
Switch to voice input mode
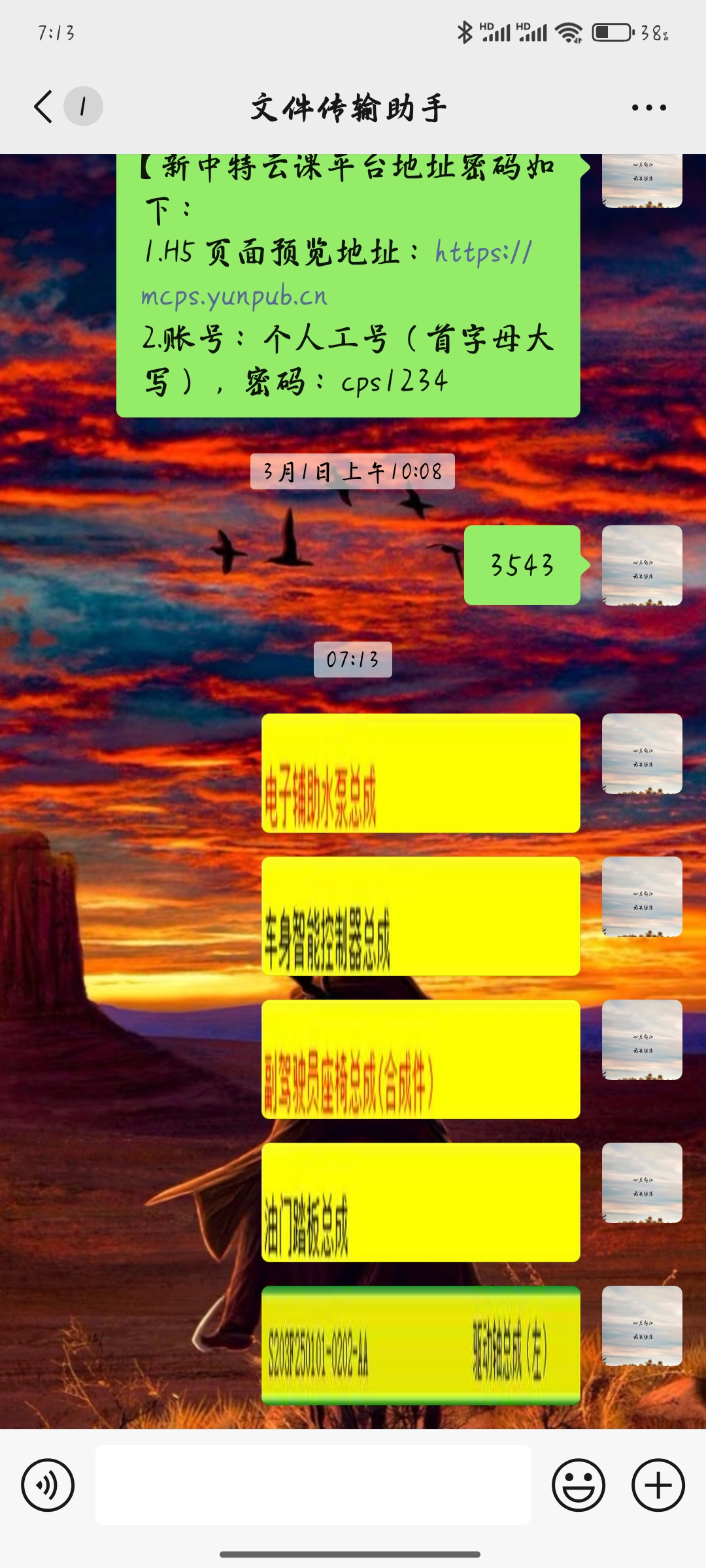pyautogui.click(x=48, y=1484)
